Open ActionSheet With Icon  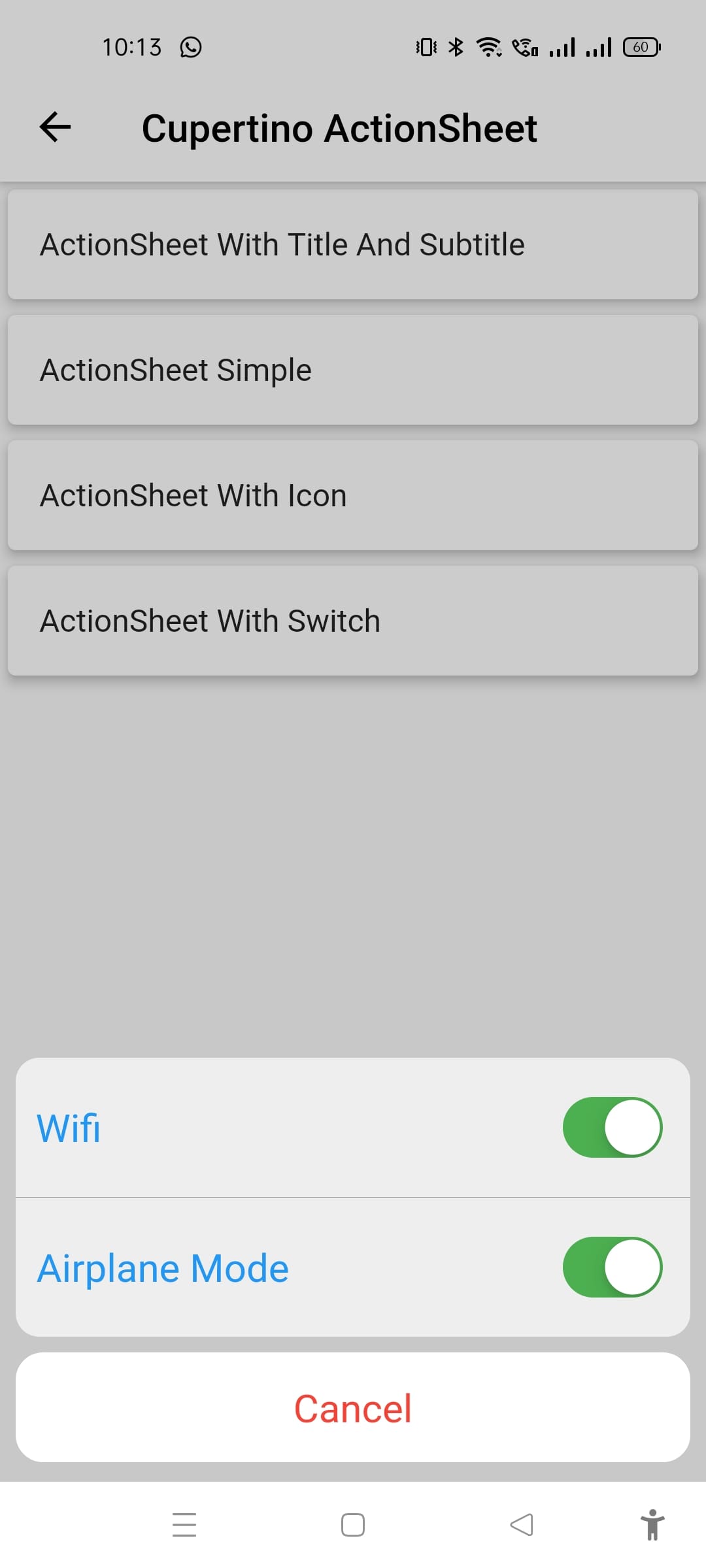point(353,495)
